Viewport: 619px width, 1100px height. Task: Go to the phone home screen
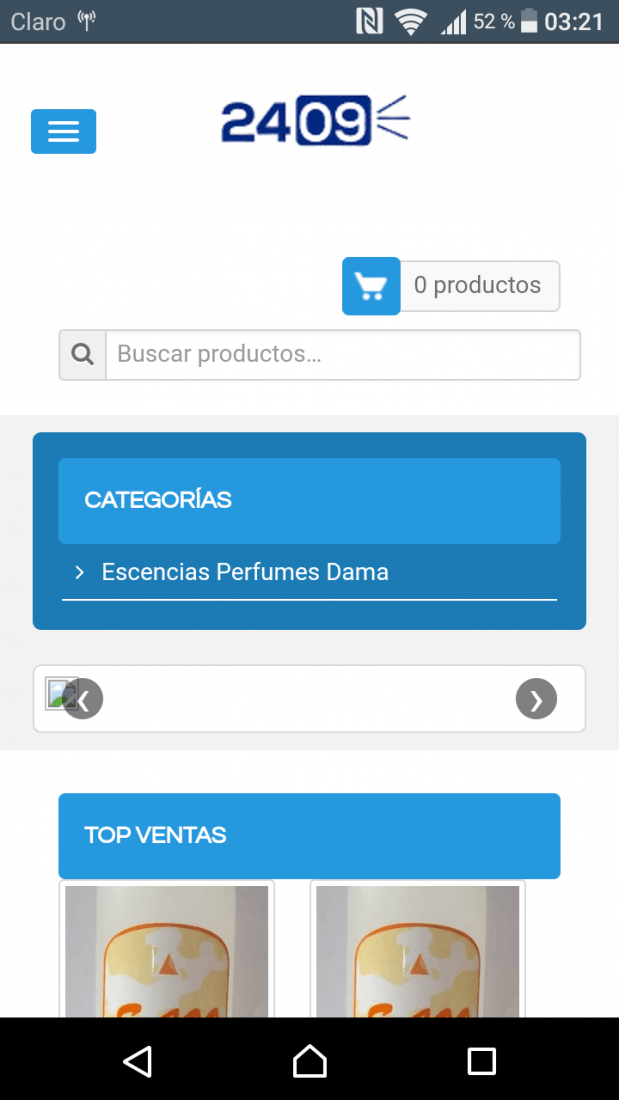(x=310, y=1061)
